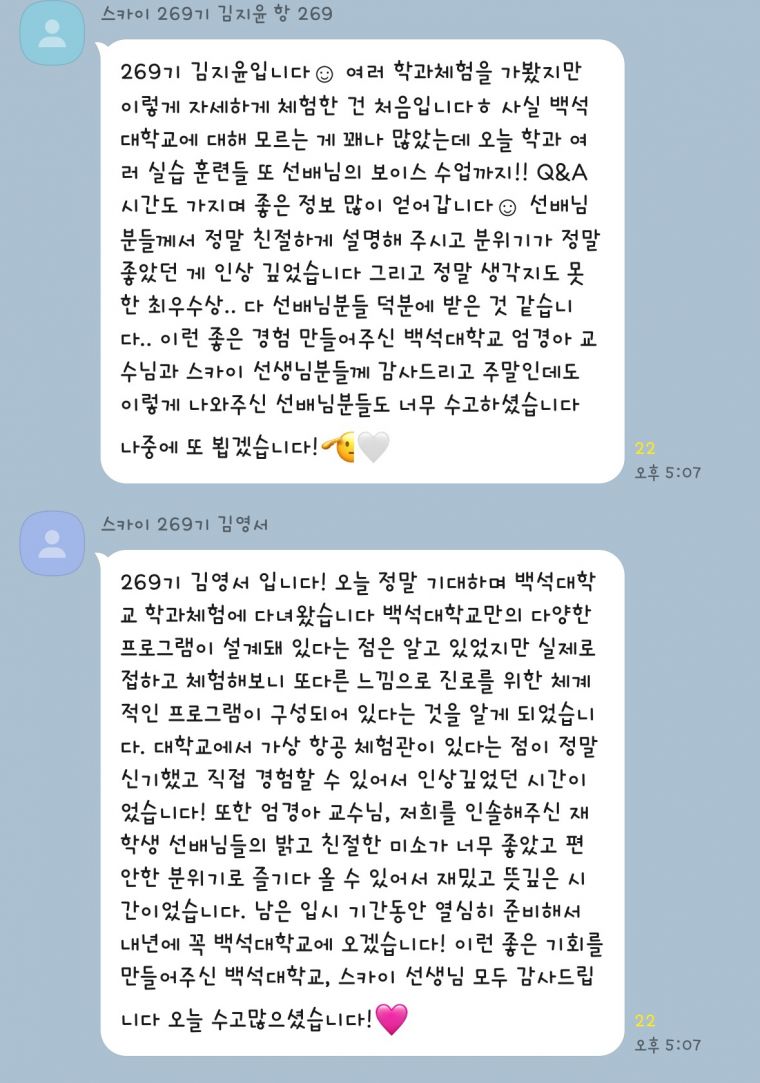View profile avatar of 스카이 269기 김영서

coord(52,544)
